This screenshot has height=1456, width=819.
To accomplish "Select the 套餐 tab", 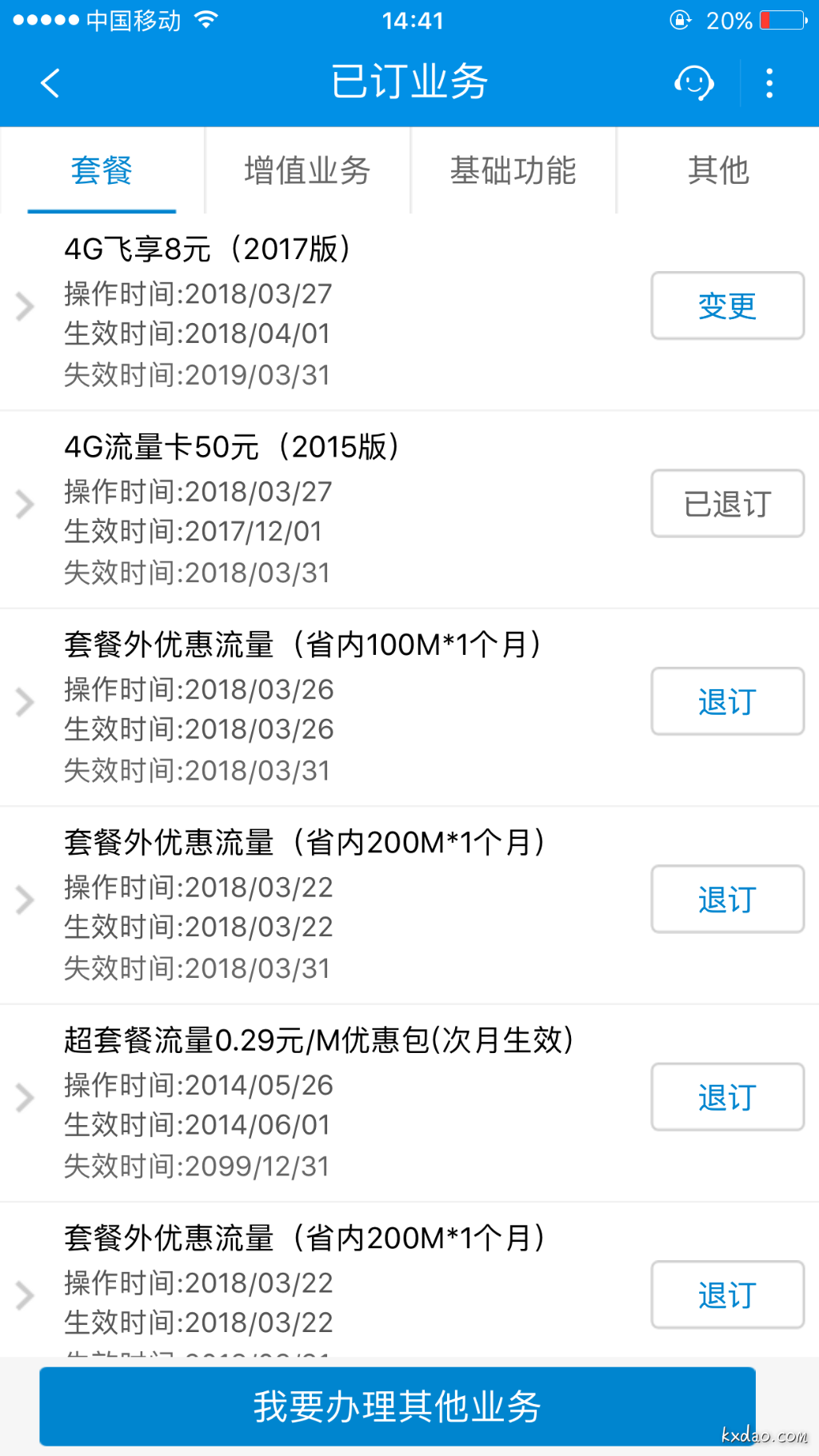I will tap(102, 170).
